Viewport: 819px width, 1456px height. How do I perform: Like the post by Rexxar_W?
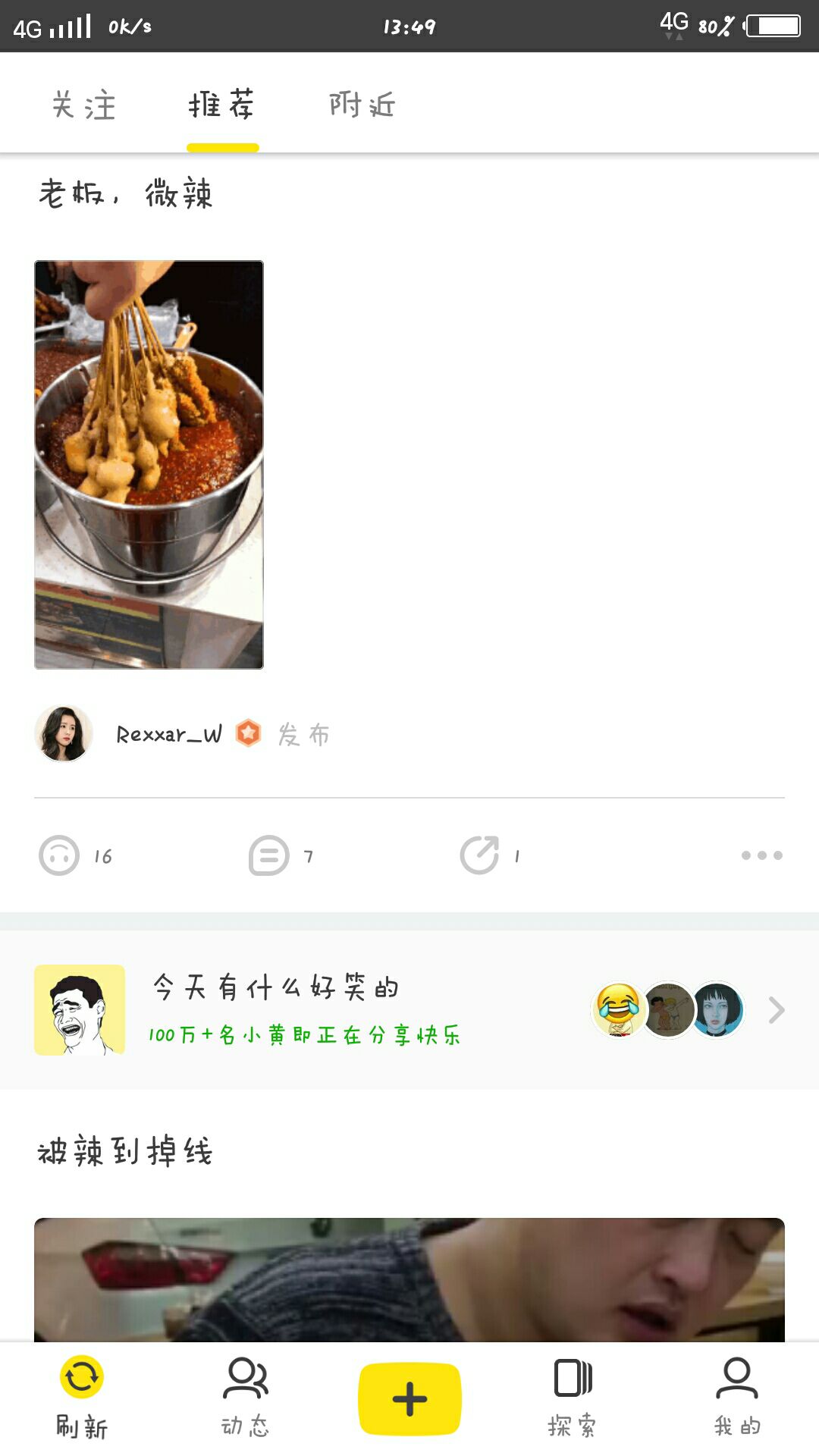pyautogui.click(x=59, y=855)
